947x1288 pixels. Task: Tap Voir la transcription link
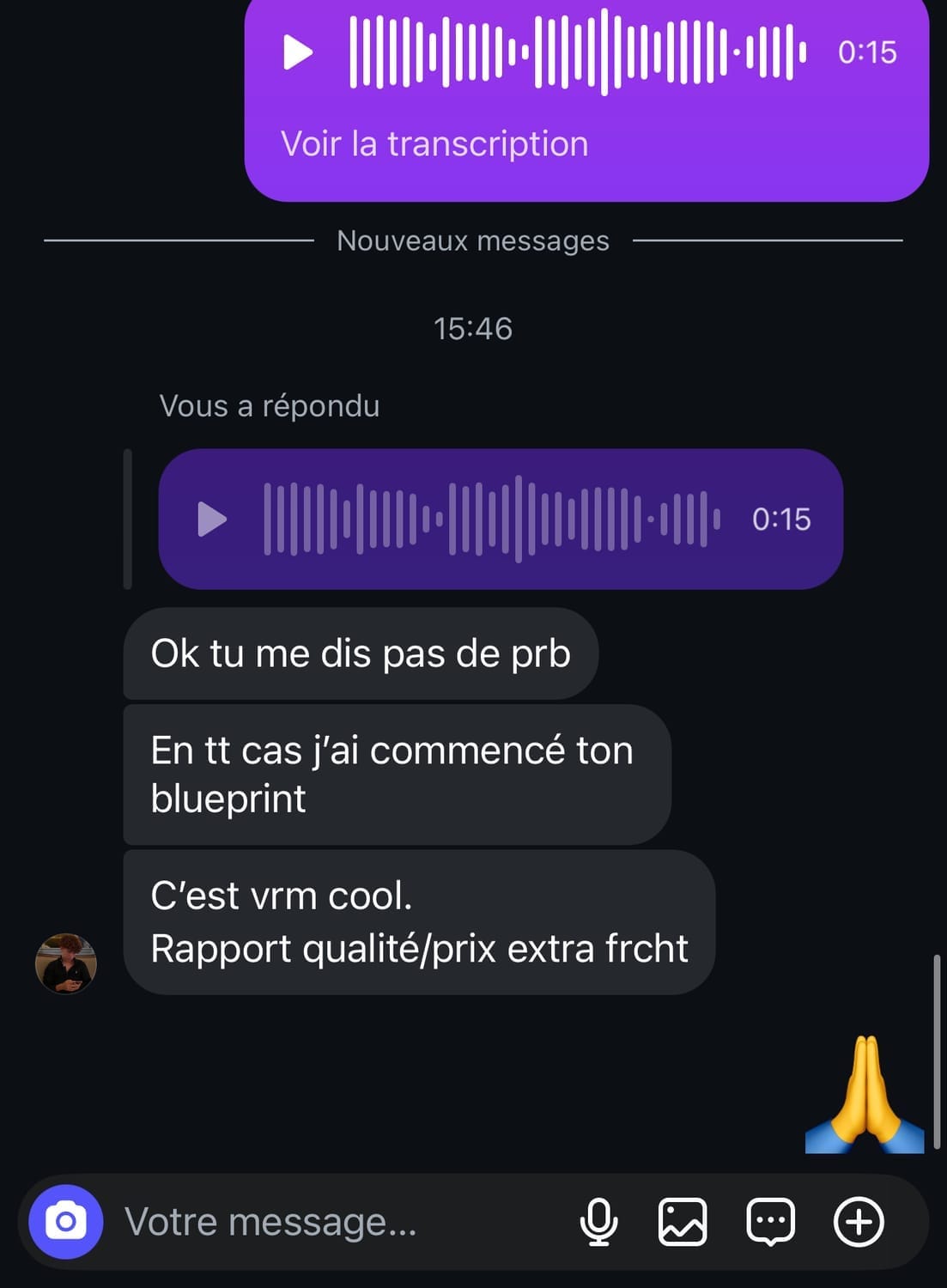click(x=434, y=143)
